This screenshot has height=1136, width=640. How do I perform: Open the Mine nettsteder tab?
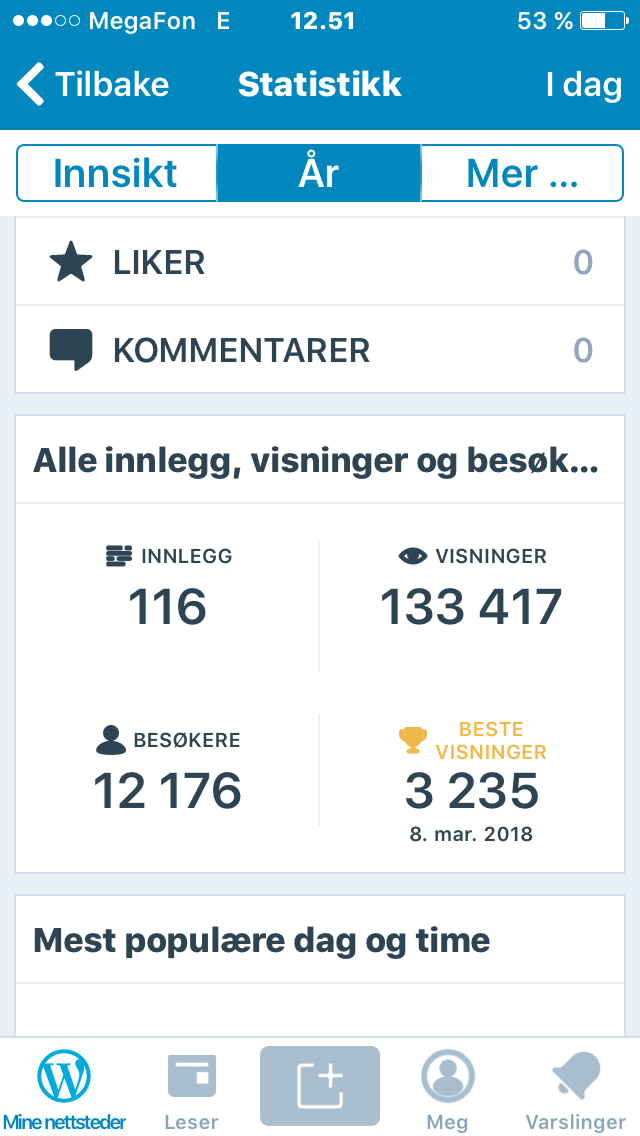(x=64, y=1088)
